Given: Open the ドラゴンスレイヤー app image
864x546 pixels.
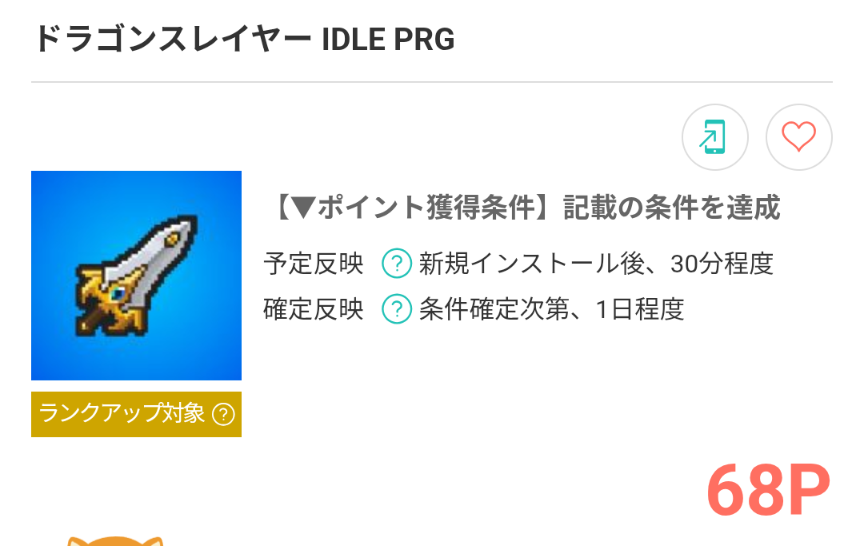Looking at the screenshot, I should 136,275.
